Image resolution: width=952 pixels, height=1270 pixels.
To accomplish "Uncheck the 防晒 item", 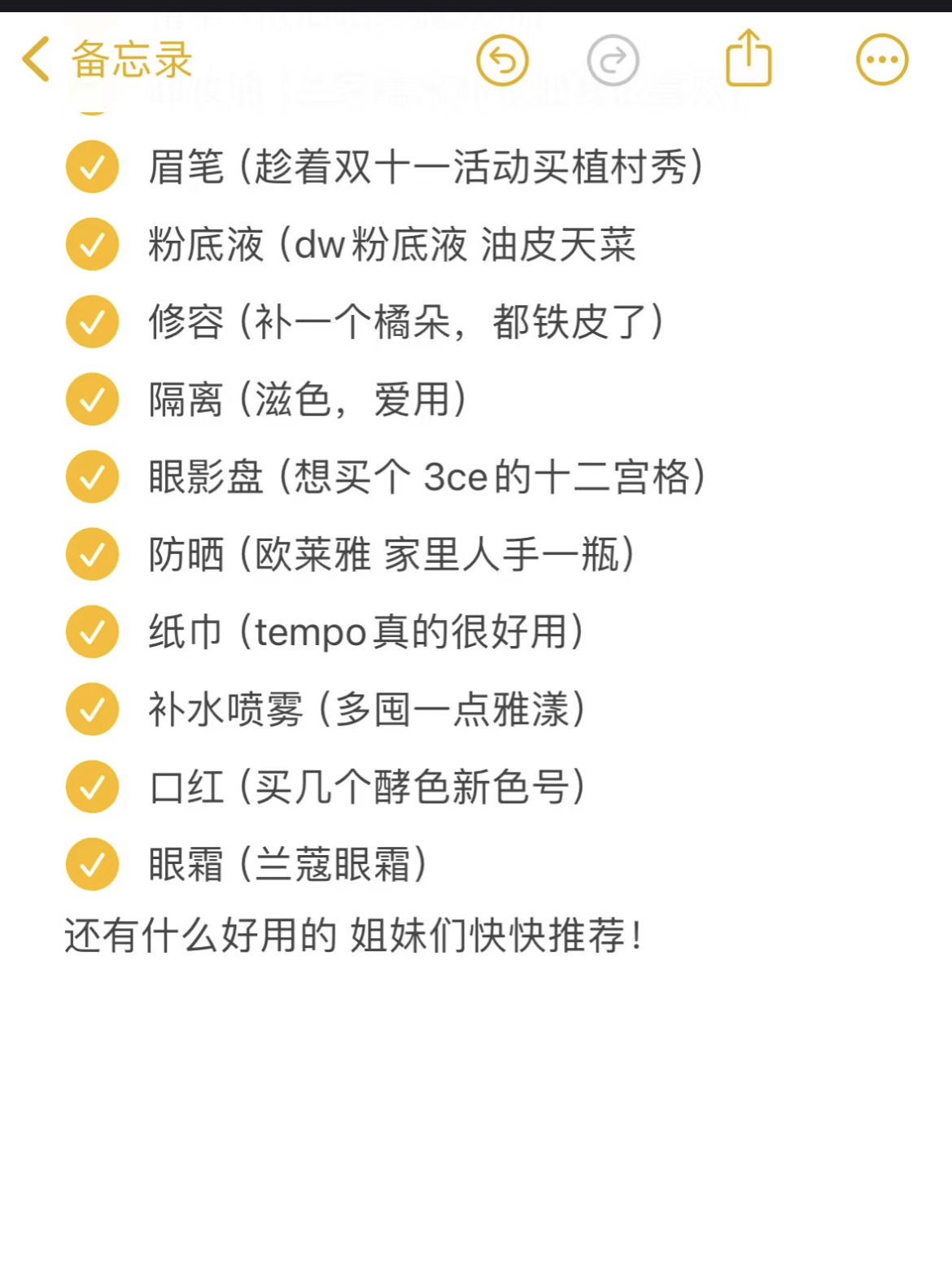I will pyautogui.click(x=93, y=554).
